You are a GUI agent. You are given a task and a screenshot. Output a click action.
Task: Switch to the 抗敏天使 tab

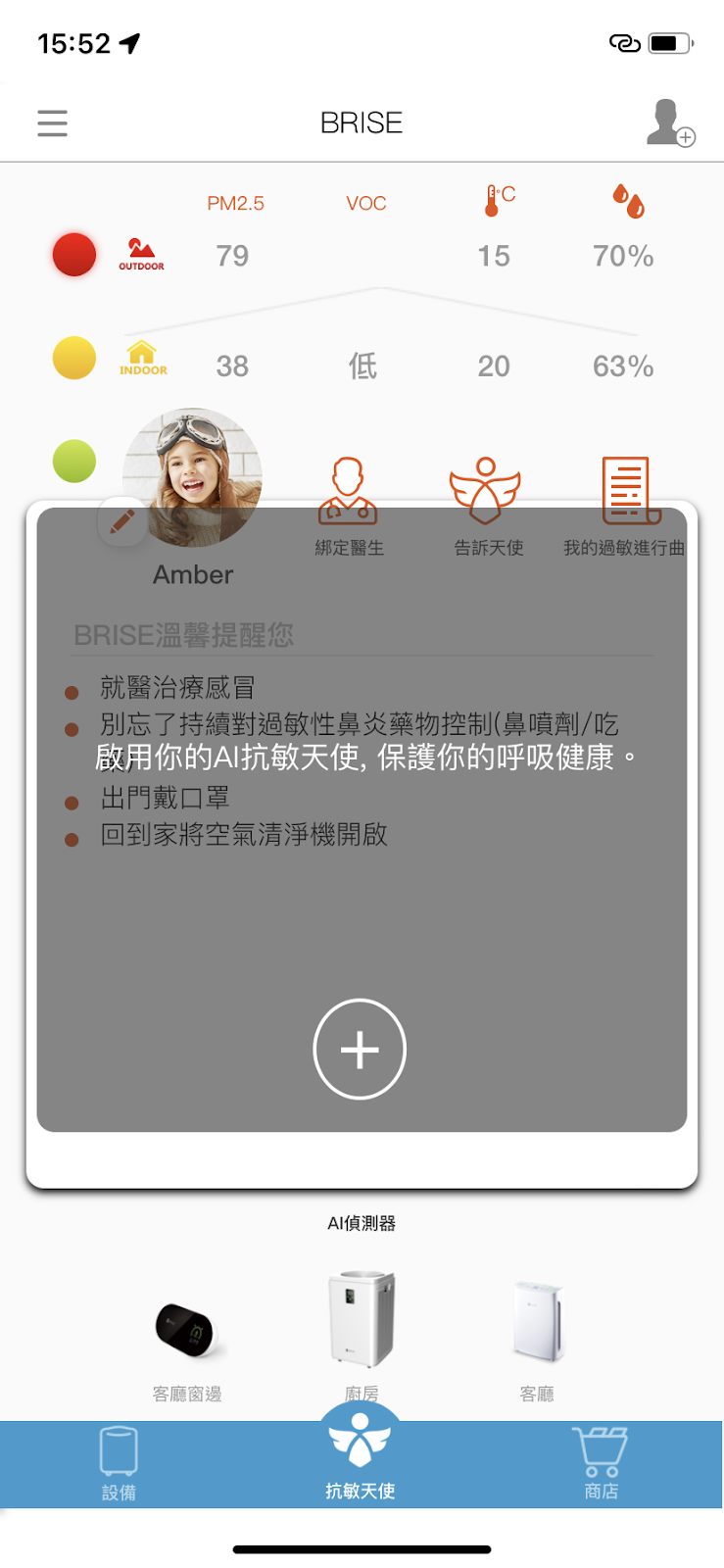pyautogui.click(x=361, y=1455)
